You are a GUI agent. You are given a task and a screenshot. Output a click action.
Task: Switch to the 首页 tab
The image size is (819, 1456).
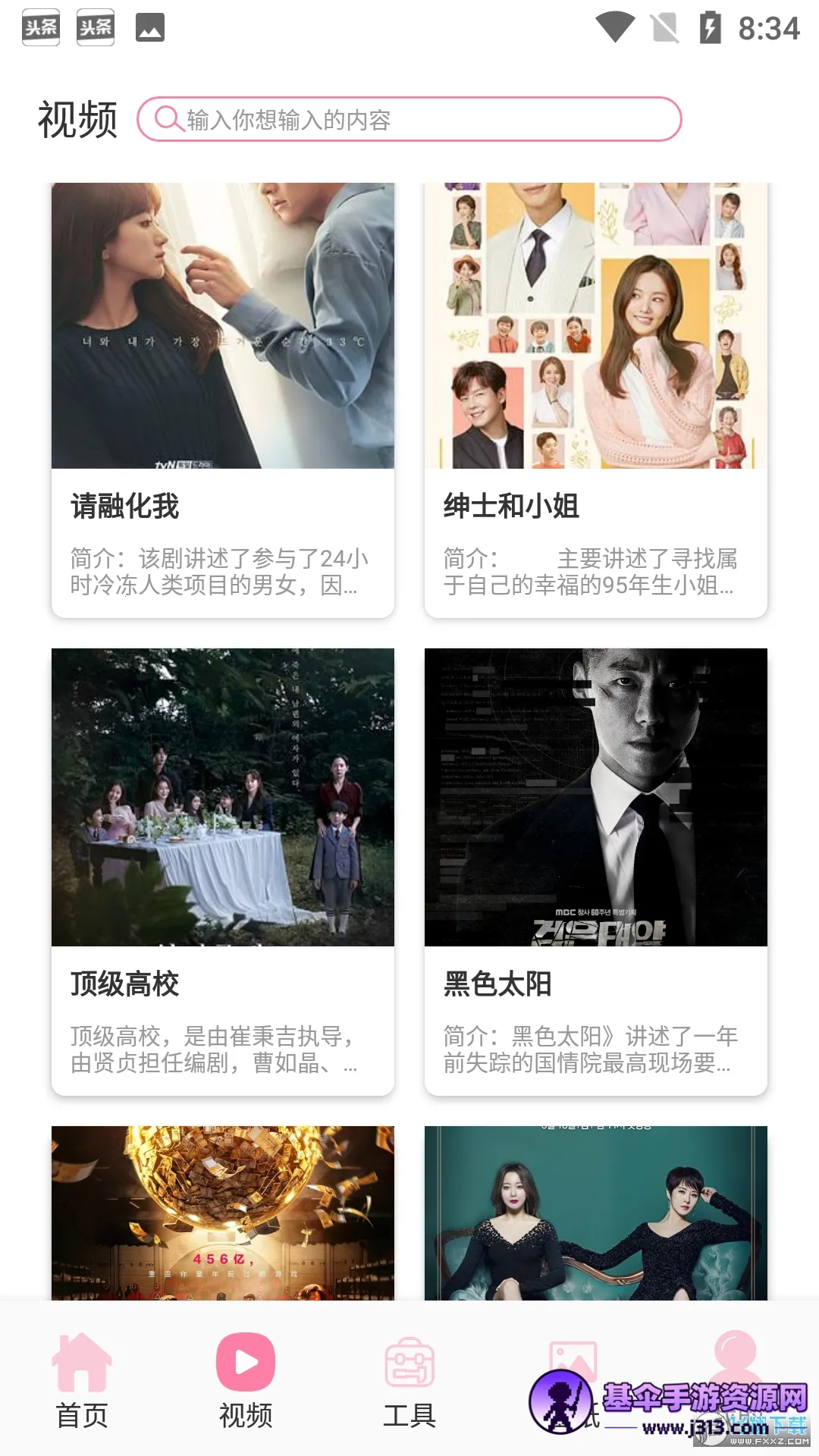(x=82, y=1380)
